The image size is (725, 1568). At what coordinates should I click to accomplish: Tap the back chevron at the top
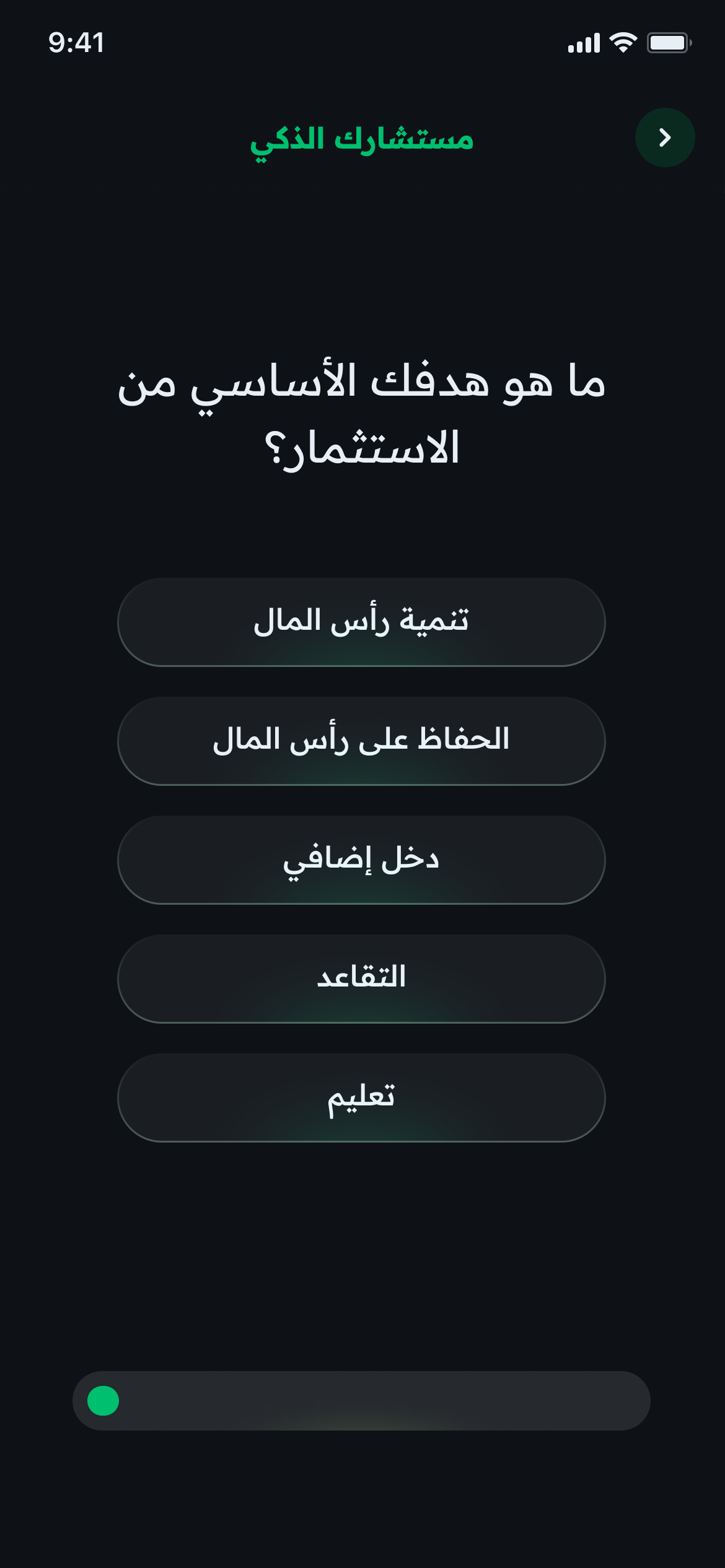point(665,137)
